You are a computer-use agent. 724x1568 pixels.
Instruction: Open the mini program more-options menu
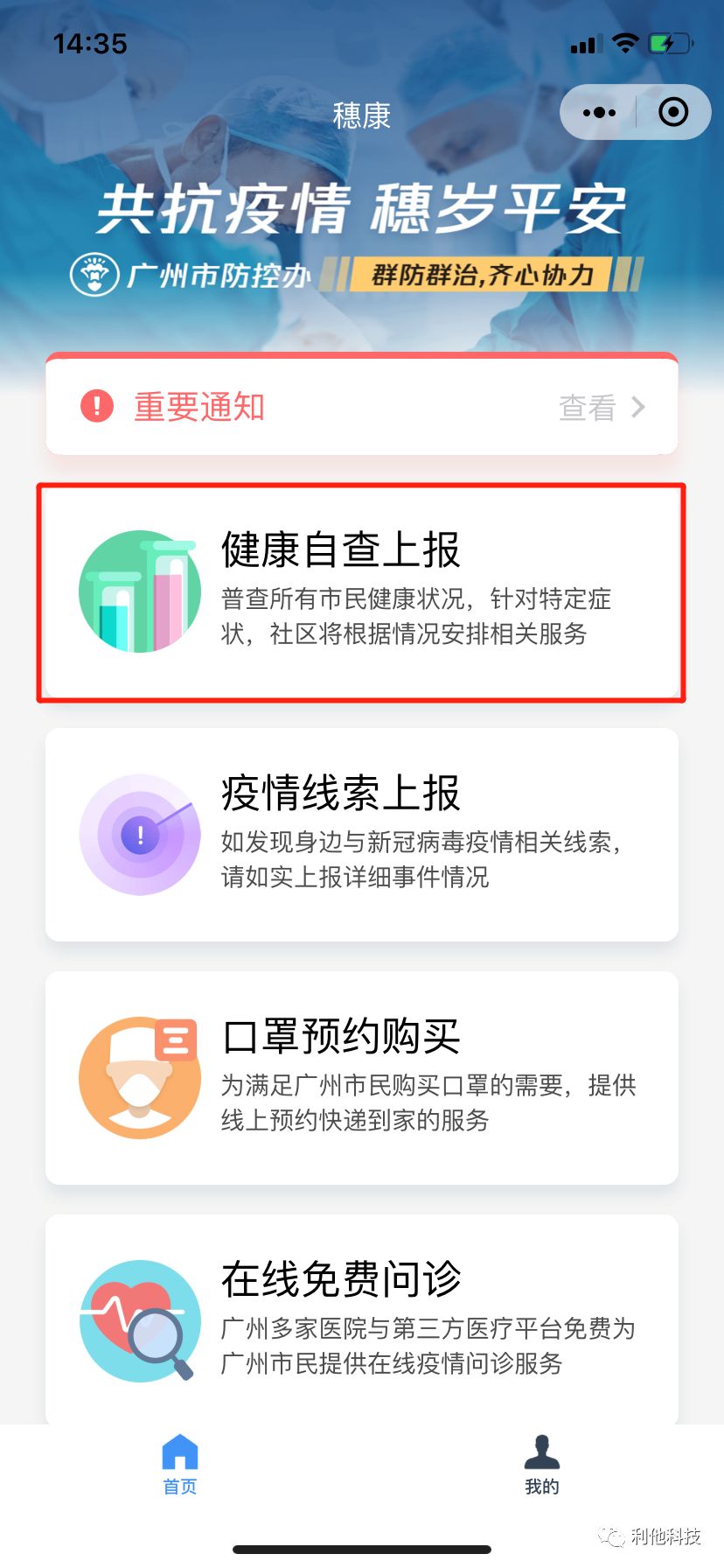(599, 112)
